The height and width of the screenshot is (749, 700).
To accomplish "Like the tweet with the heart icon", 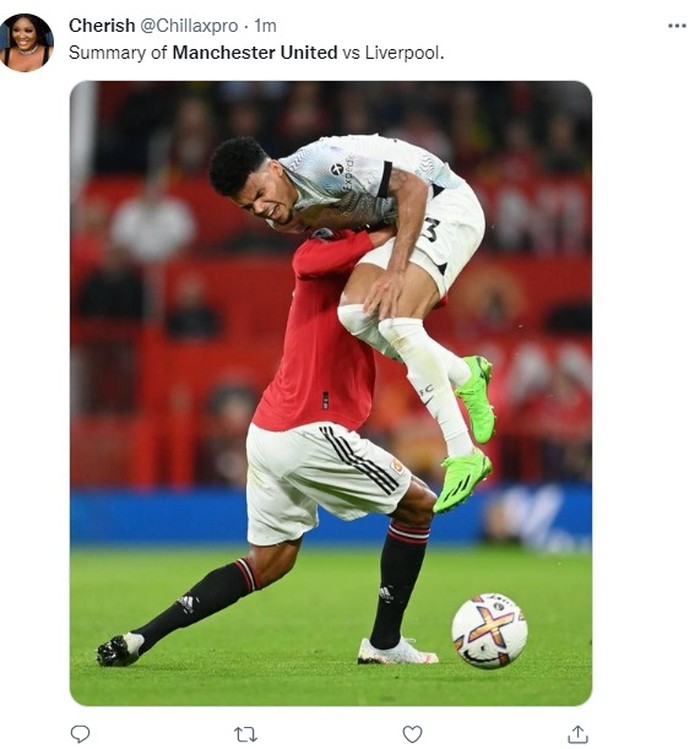I will coord(412,734).
